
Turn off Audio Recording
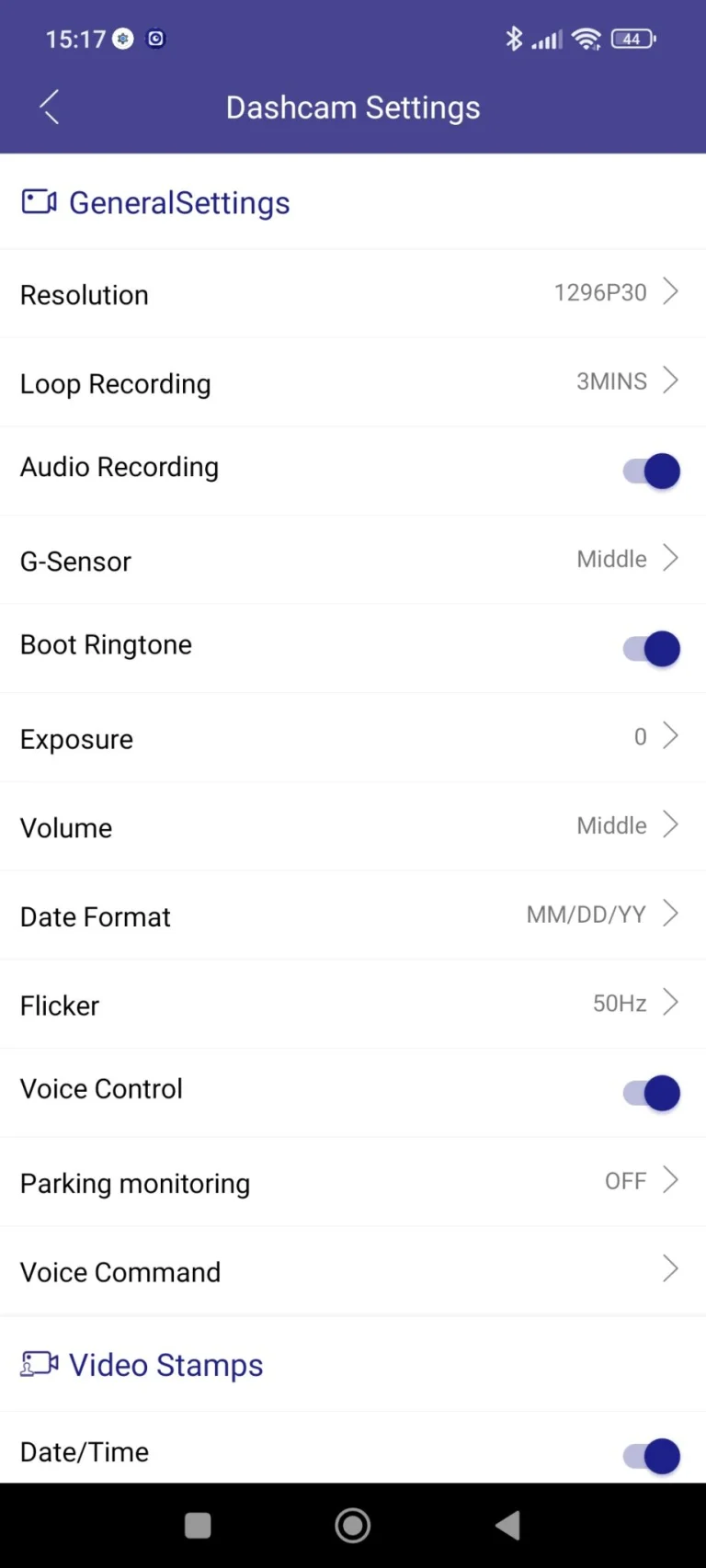(652, 472)
